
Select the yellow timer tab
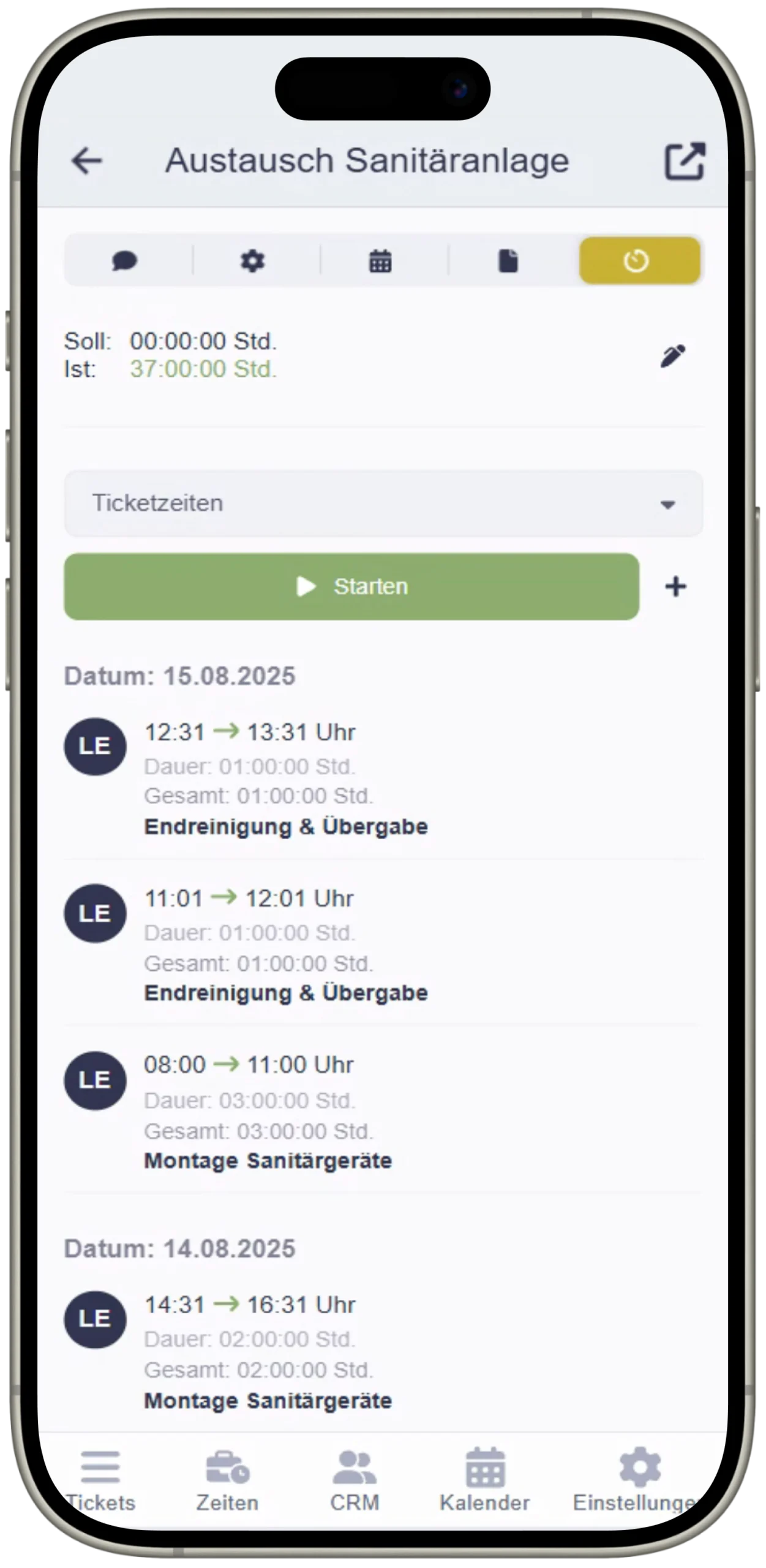coord(639,262)
